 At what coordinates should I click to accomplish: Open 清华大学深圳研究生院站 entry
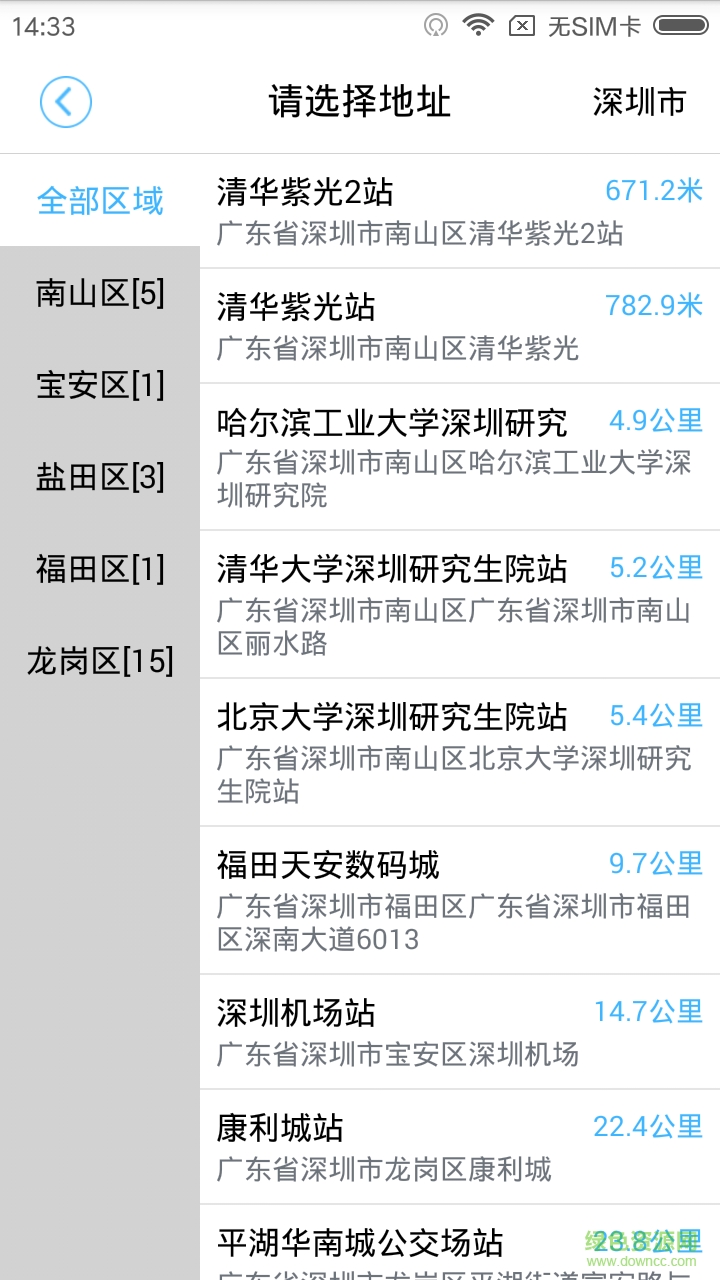pos(459,604)
